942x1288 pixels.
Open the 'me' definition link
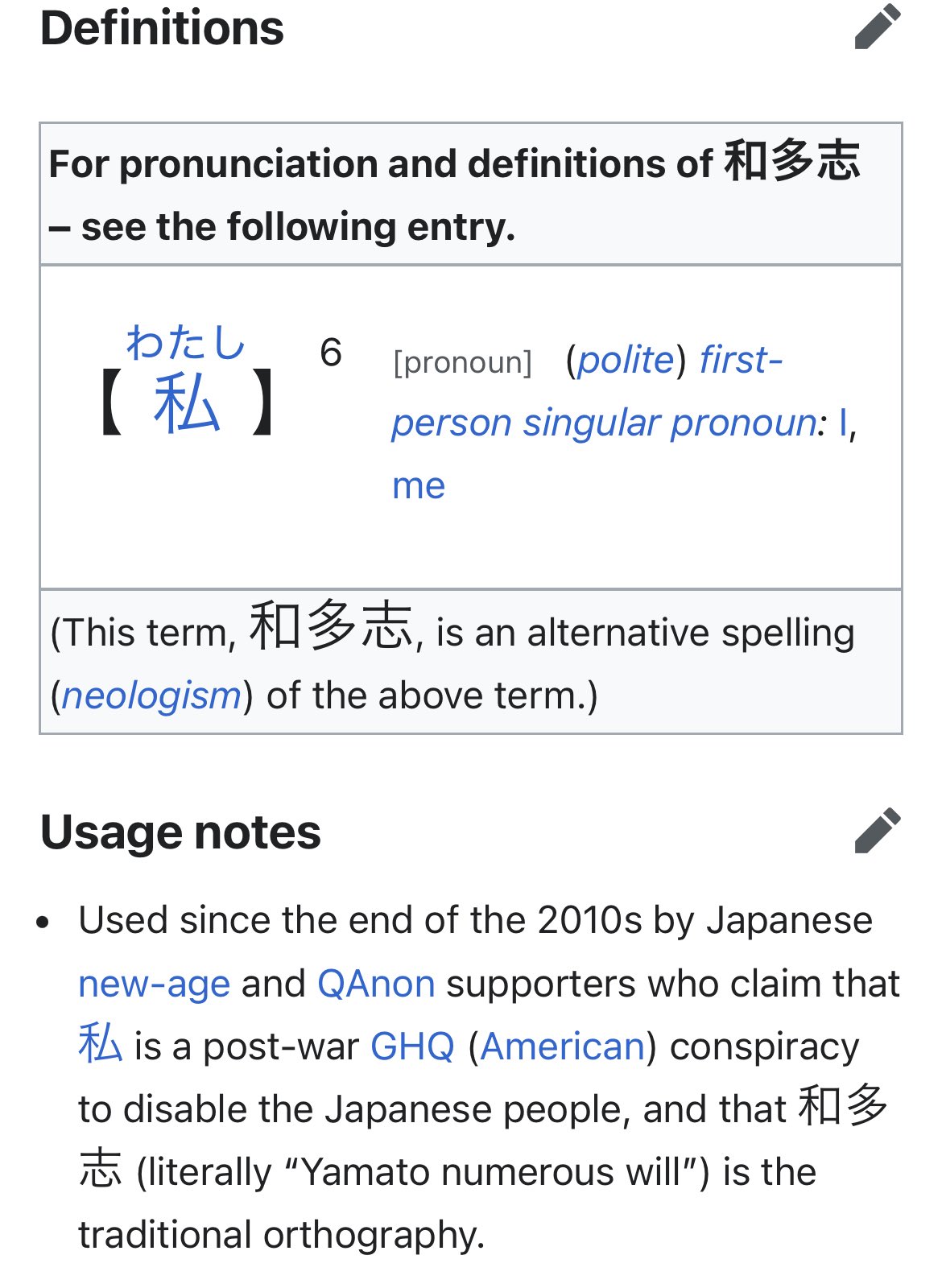[419, 486]
